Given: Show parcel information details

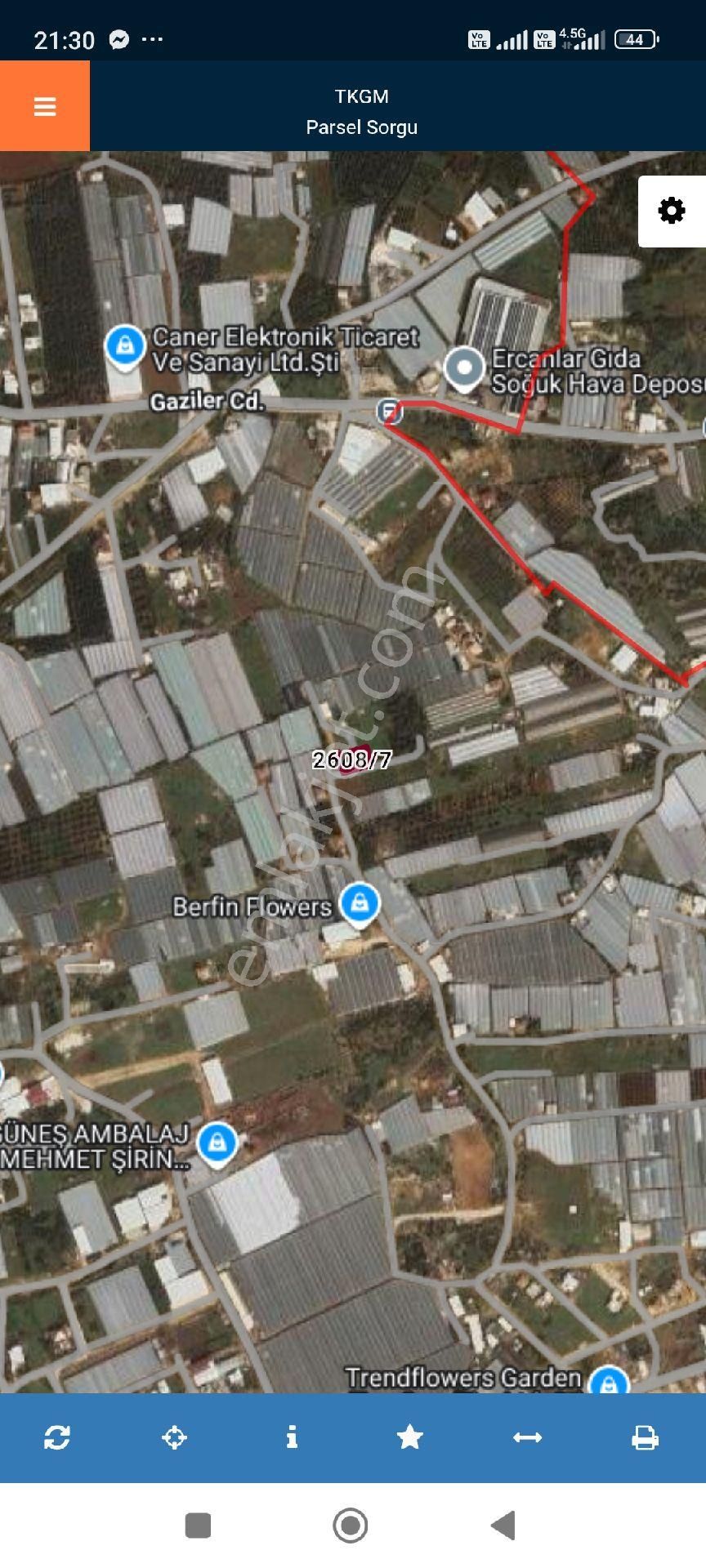Looking at the screenshot, I should (292, 1437).
